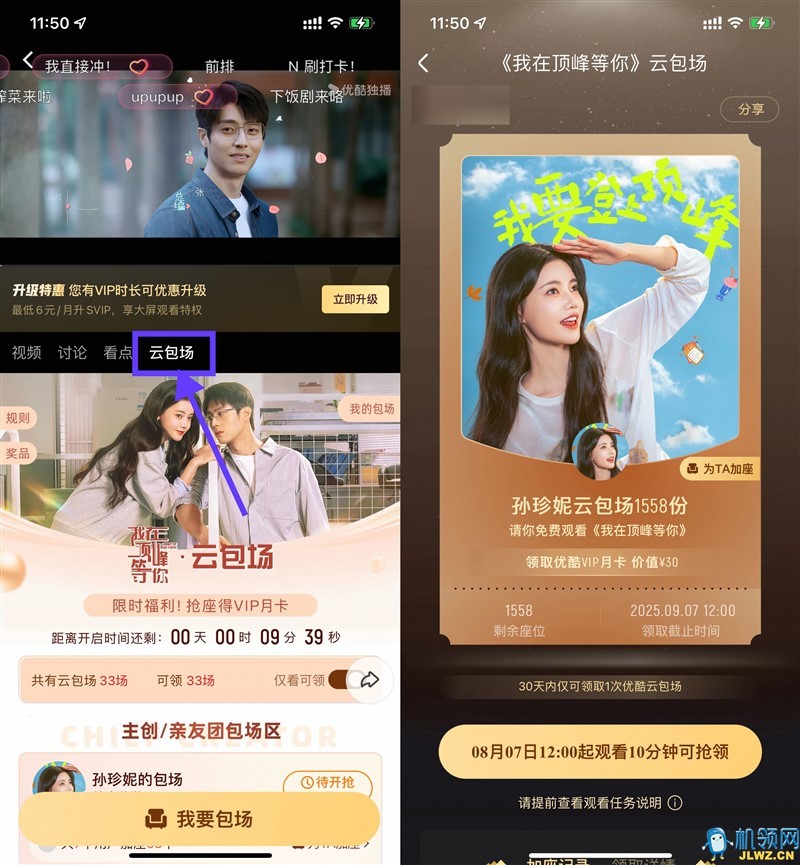Toggle the 仅看可领 switch
The image size is (800, 865).
click(x=343, y=680)
